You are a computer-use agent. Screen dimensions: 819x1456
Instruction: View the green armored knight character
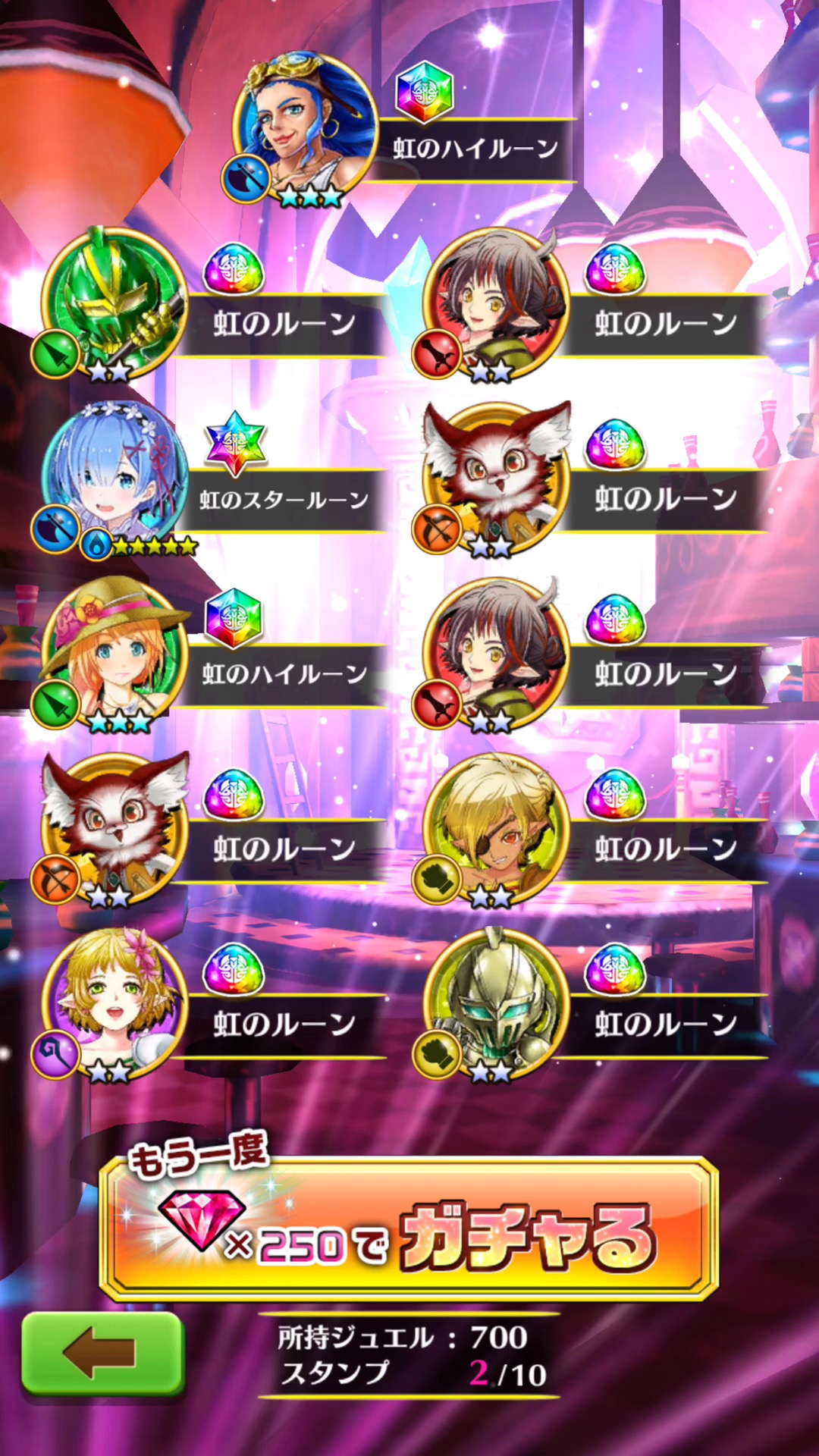click(x=115, y=300)
